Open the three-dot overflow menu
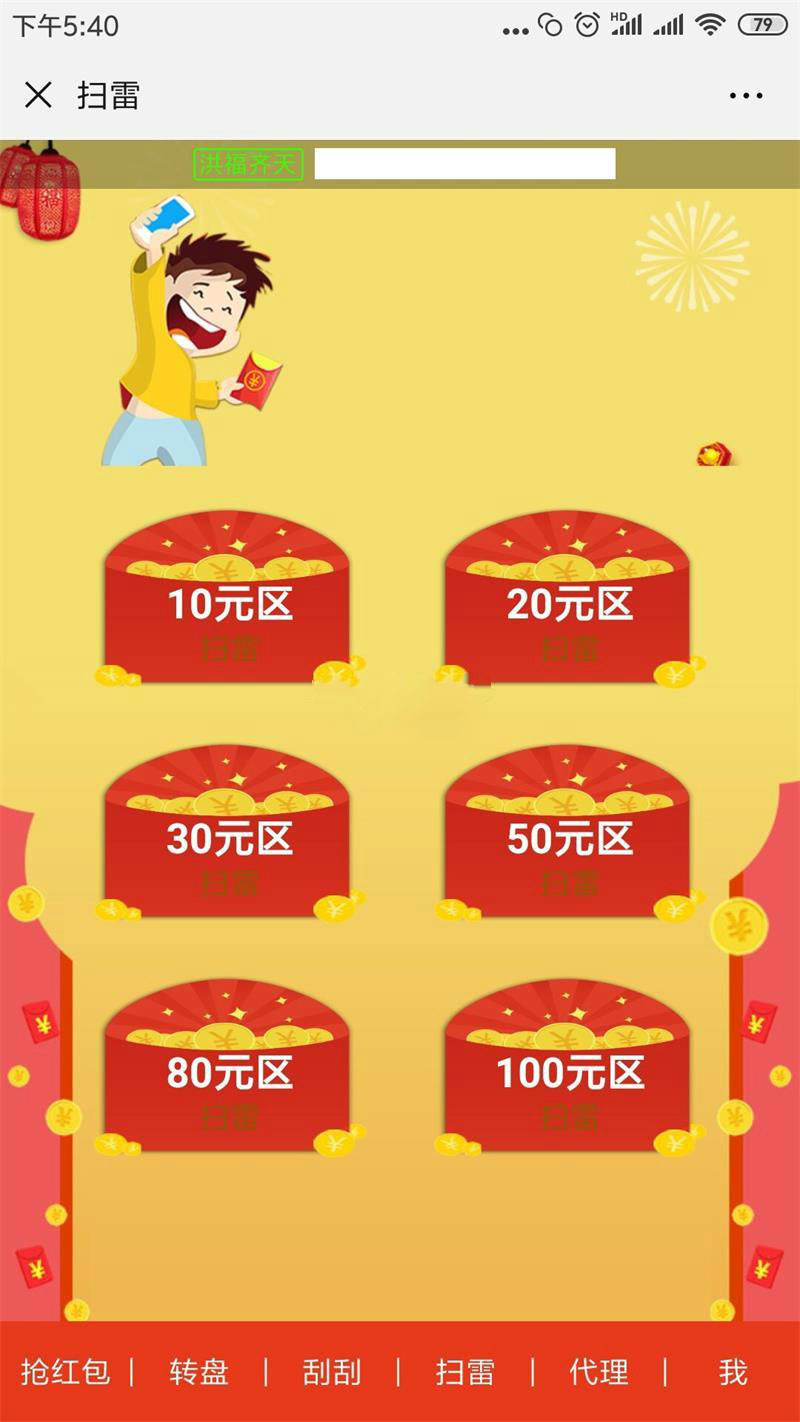Screen dimensions: 800x1422 (x=746, y=96)
